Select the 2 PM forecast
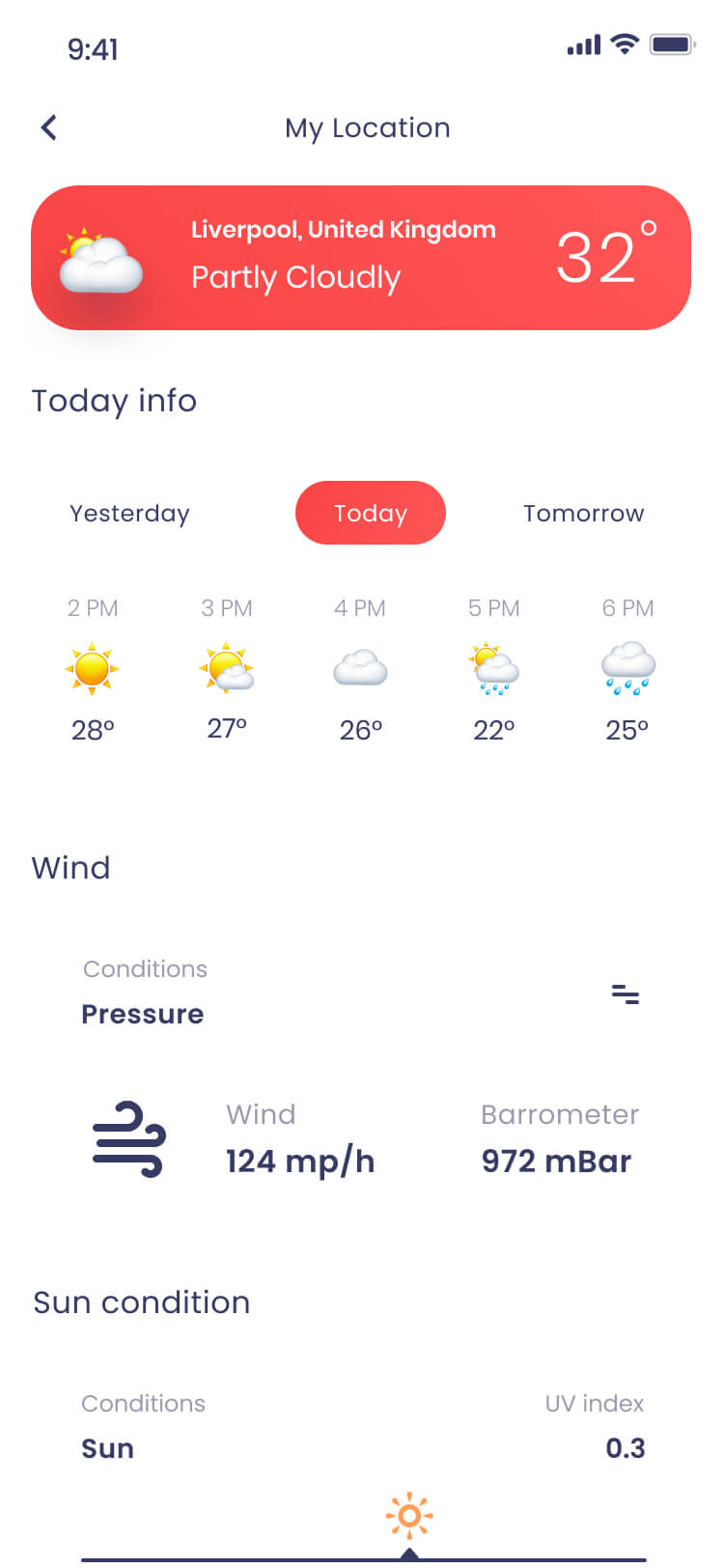 [x=93, y=670]
